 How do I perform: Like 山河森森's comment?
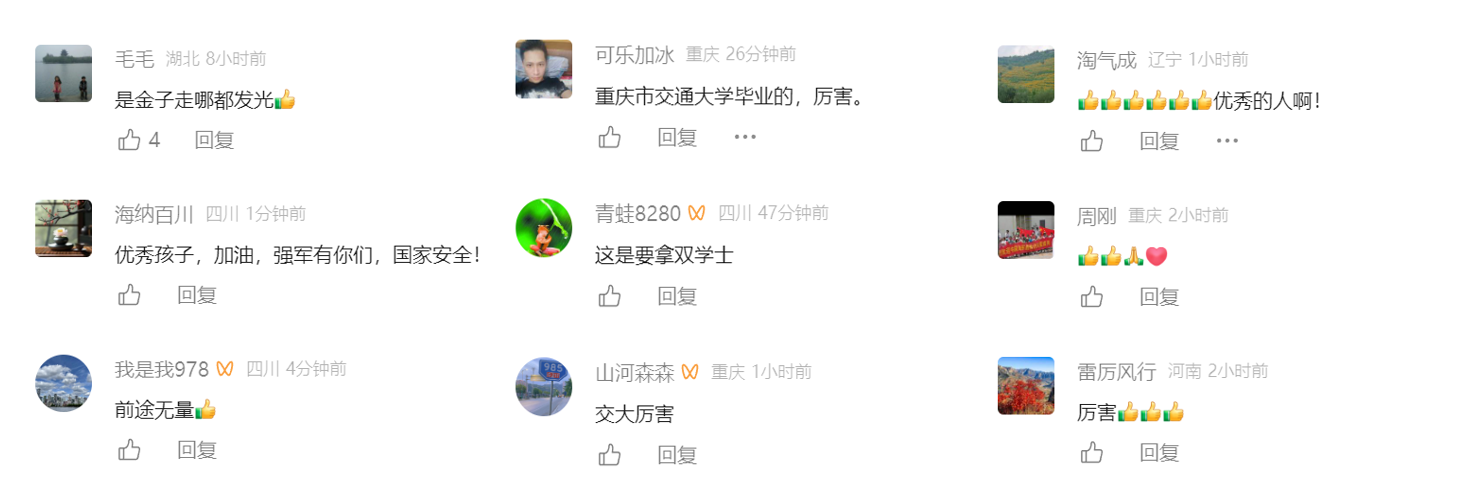609,455
